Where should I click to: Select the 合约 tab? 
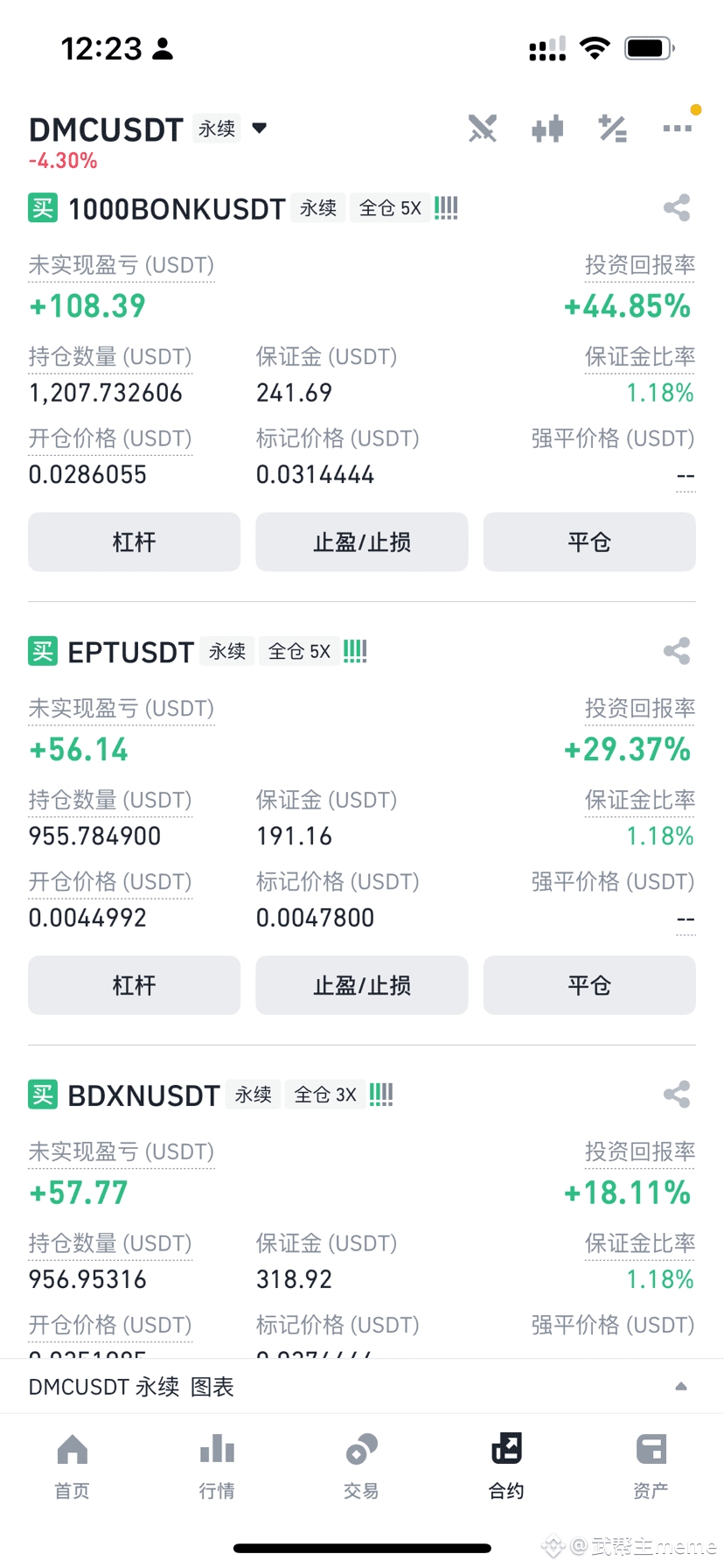(x=506, y=1466)
